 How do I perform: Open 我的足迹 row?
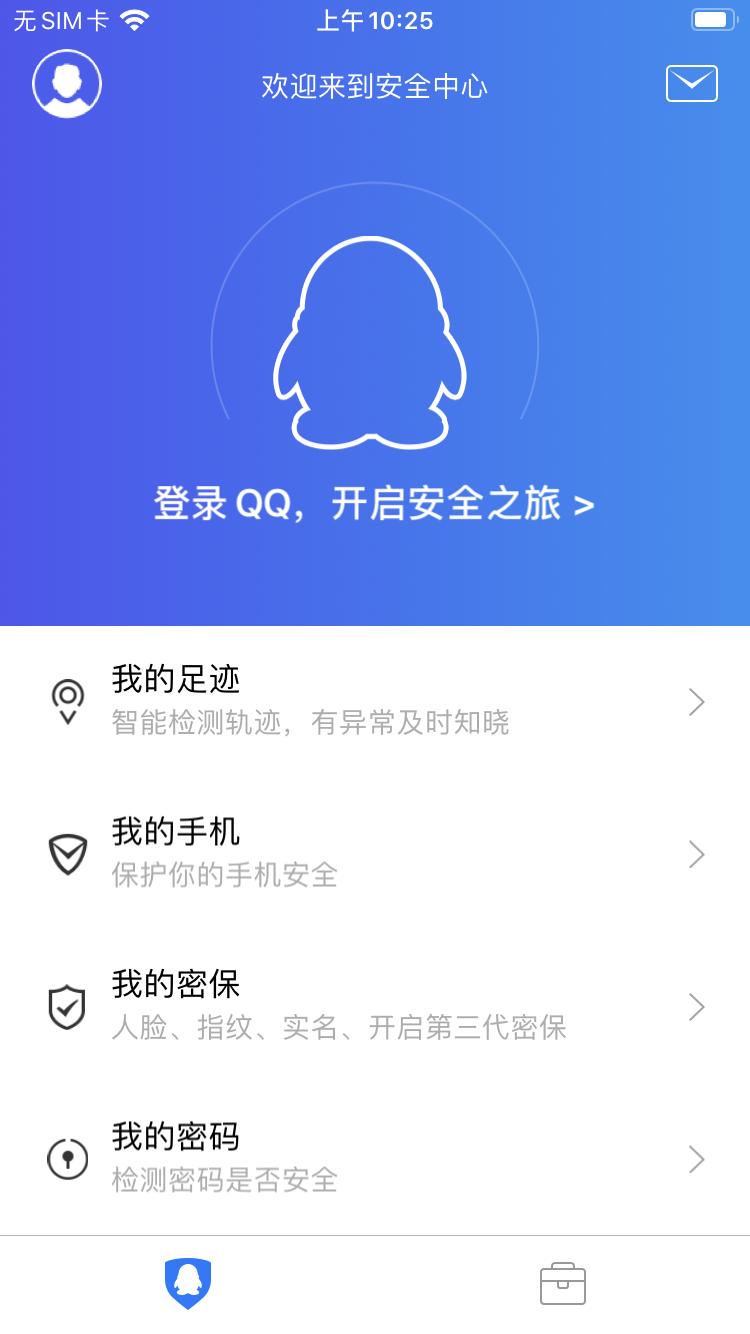[375, 702]
